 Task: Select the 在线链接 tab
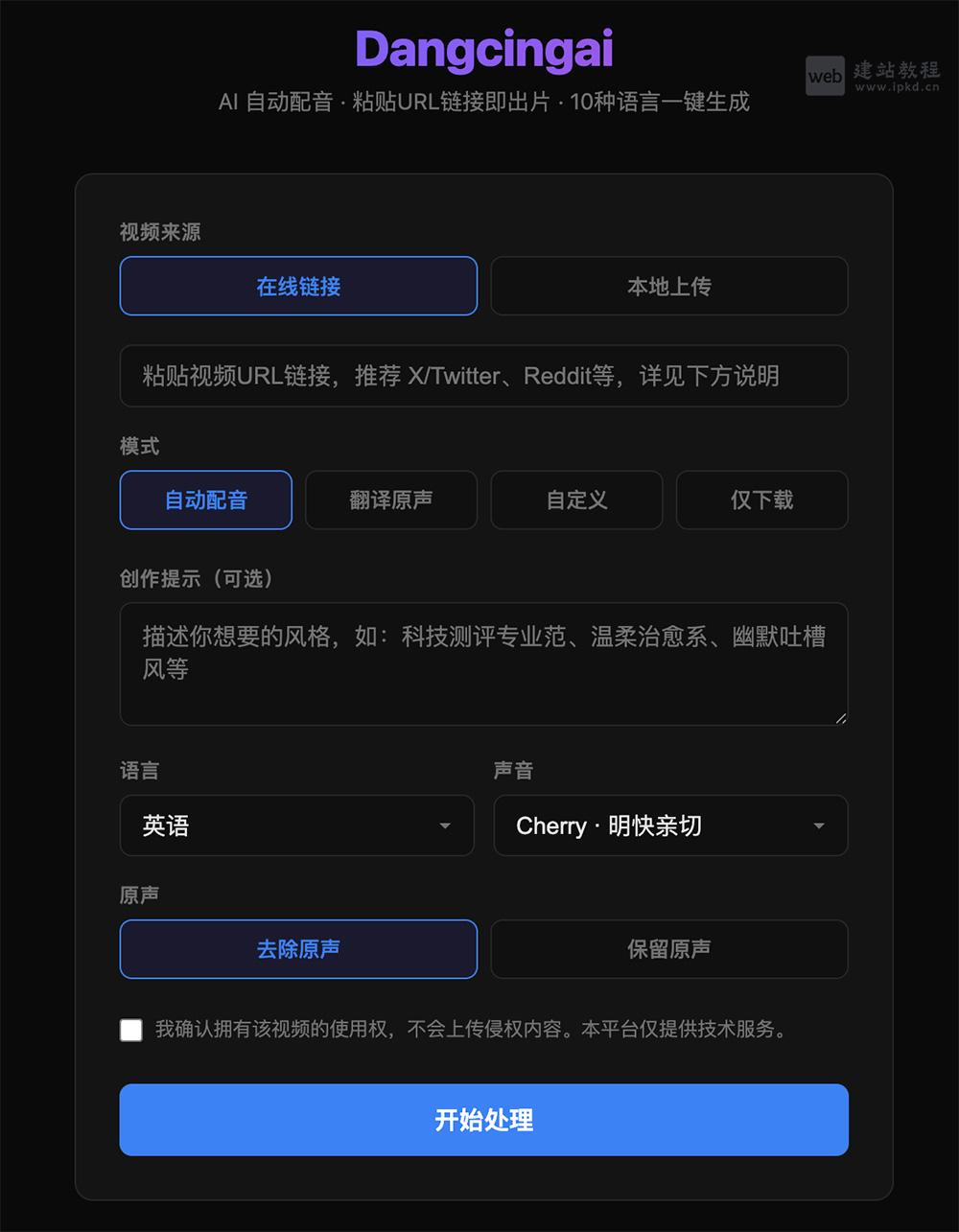298,286
